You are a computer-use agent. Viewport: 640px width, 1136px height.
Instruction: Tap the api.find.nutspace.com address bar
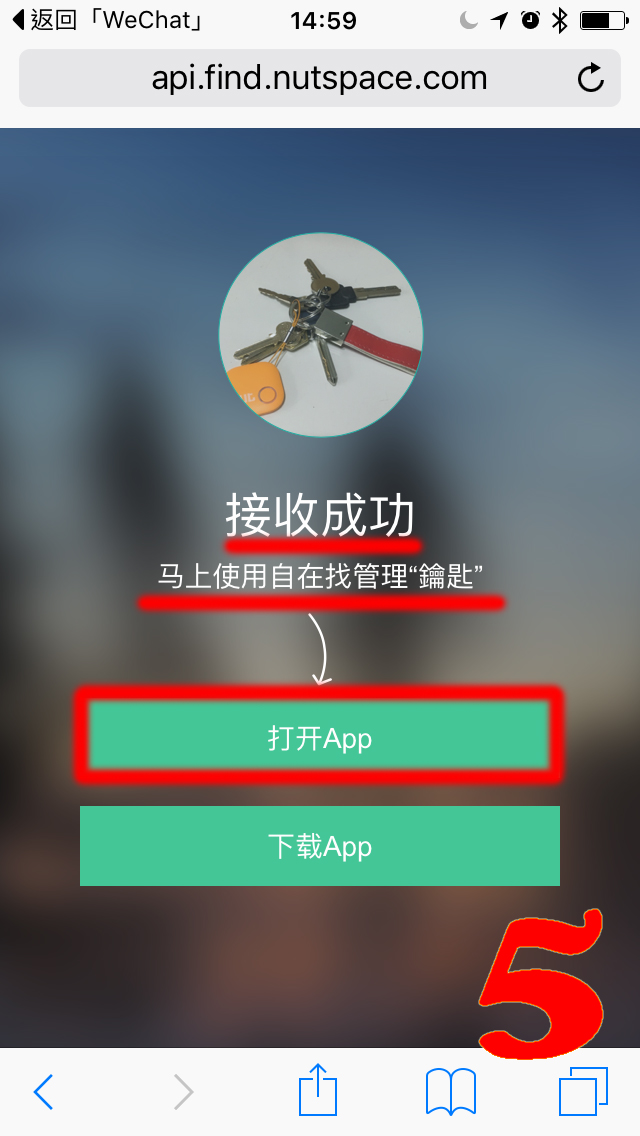(x=318, y=78)
